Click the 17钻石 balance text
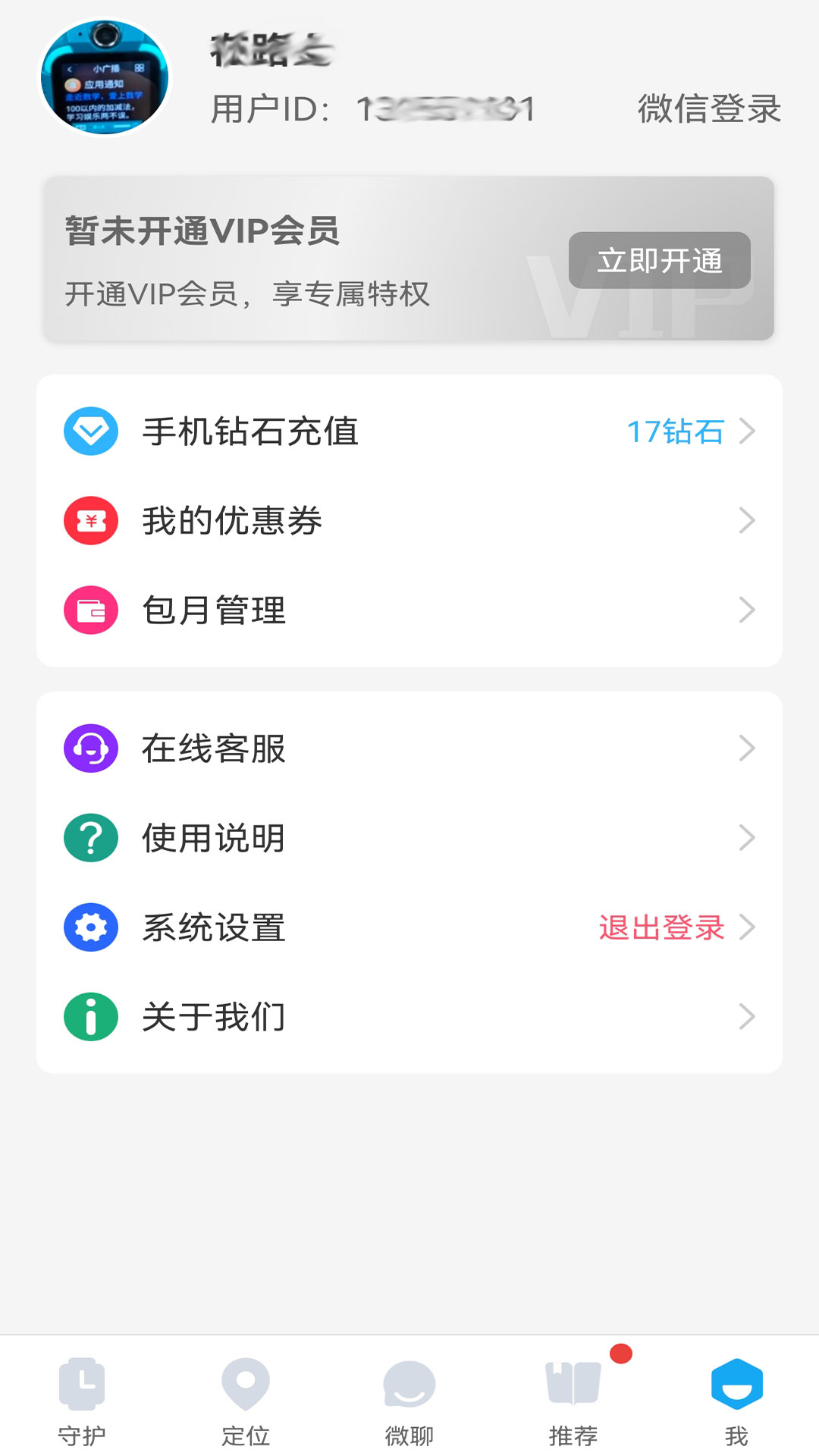Screen dimensions: 819x1456 point(676,431)
